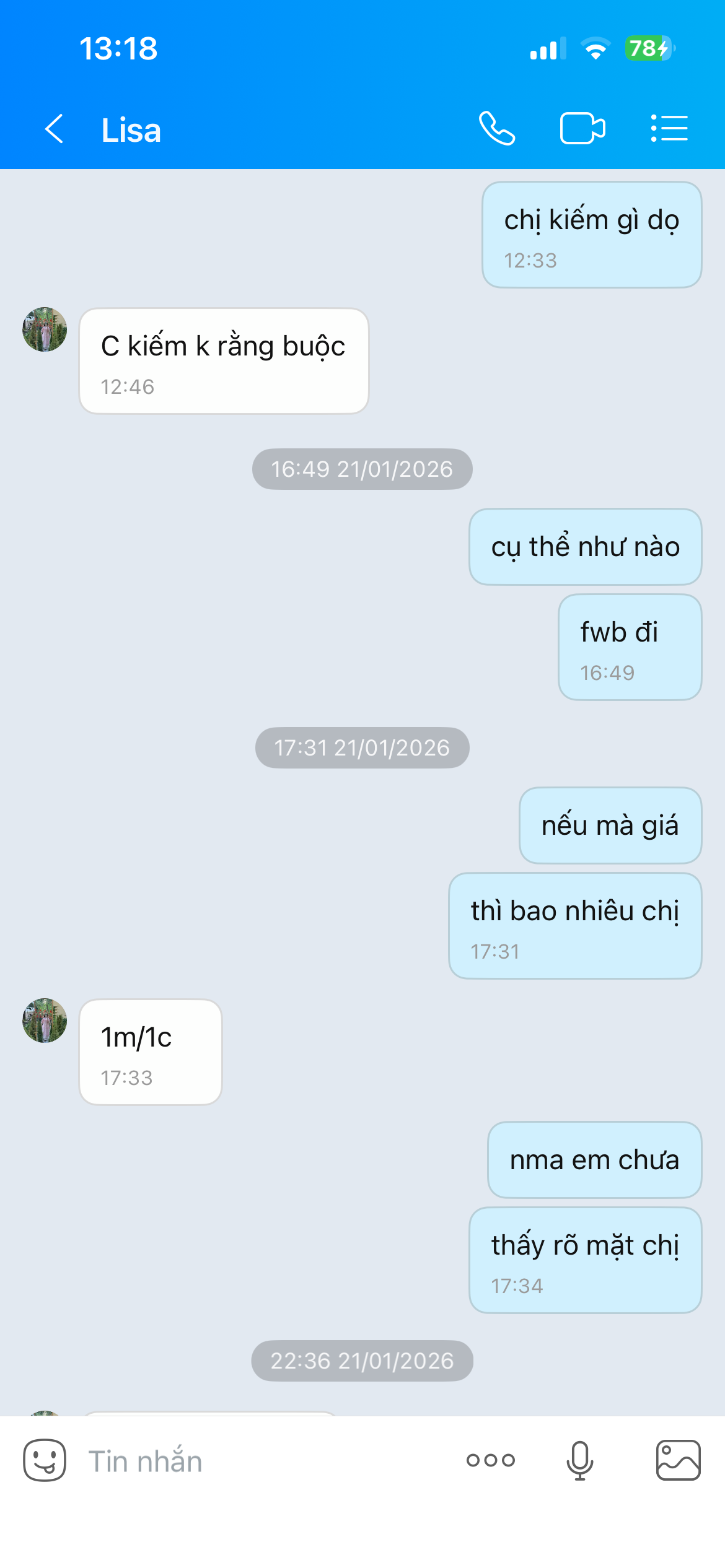Open the conversation options menu
Image resolution: width=725 pixels, height=1568 pixels.
point(669,129)
